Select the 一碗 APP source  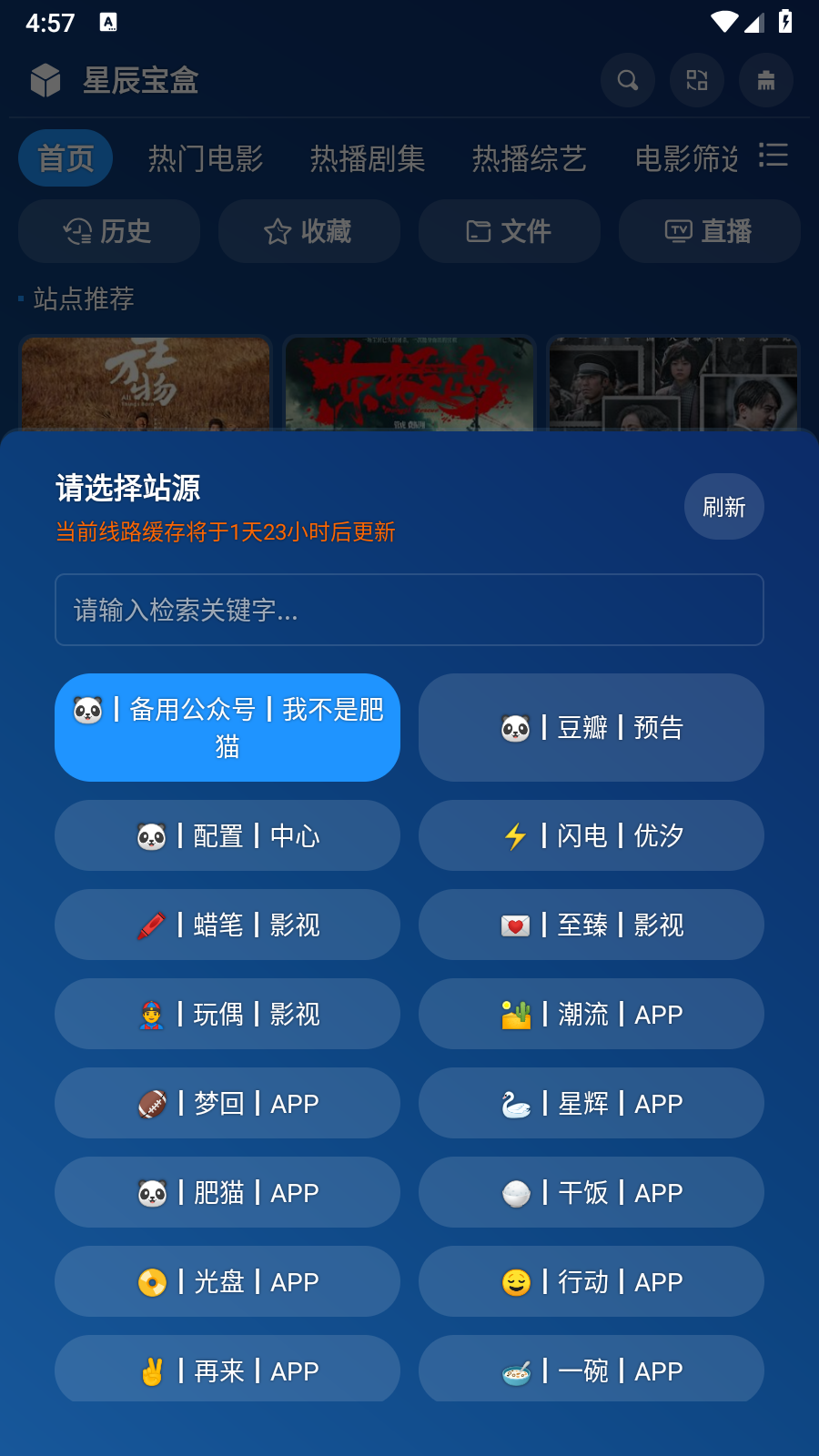pyautogui.click(x=591, y=1369)
